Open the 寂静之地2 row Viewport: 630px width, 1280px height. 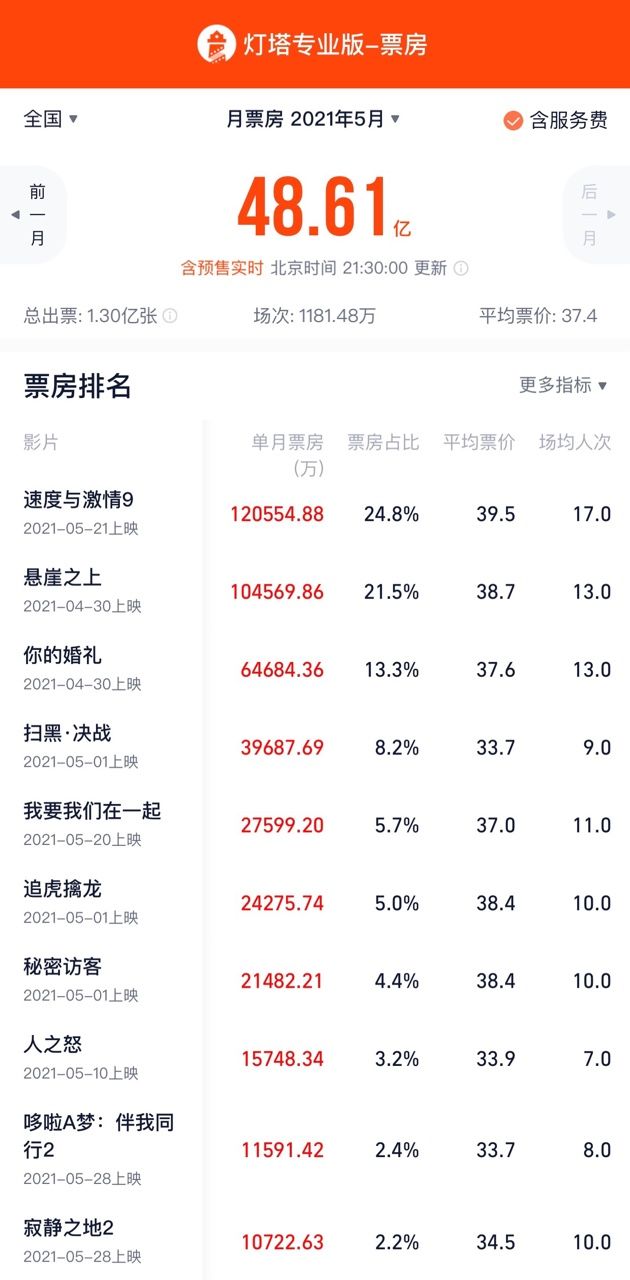point(315,1241)
